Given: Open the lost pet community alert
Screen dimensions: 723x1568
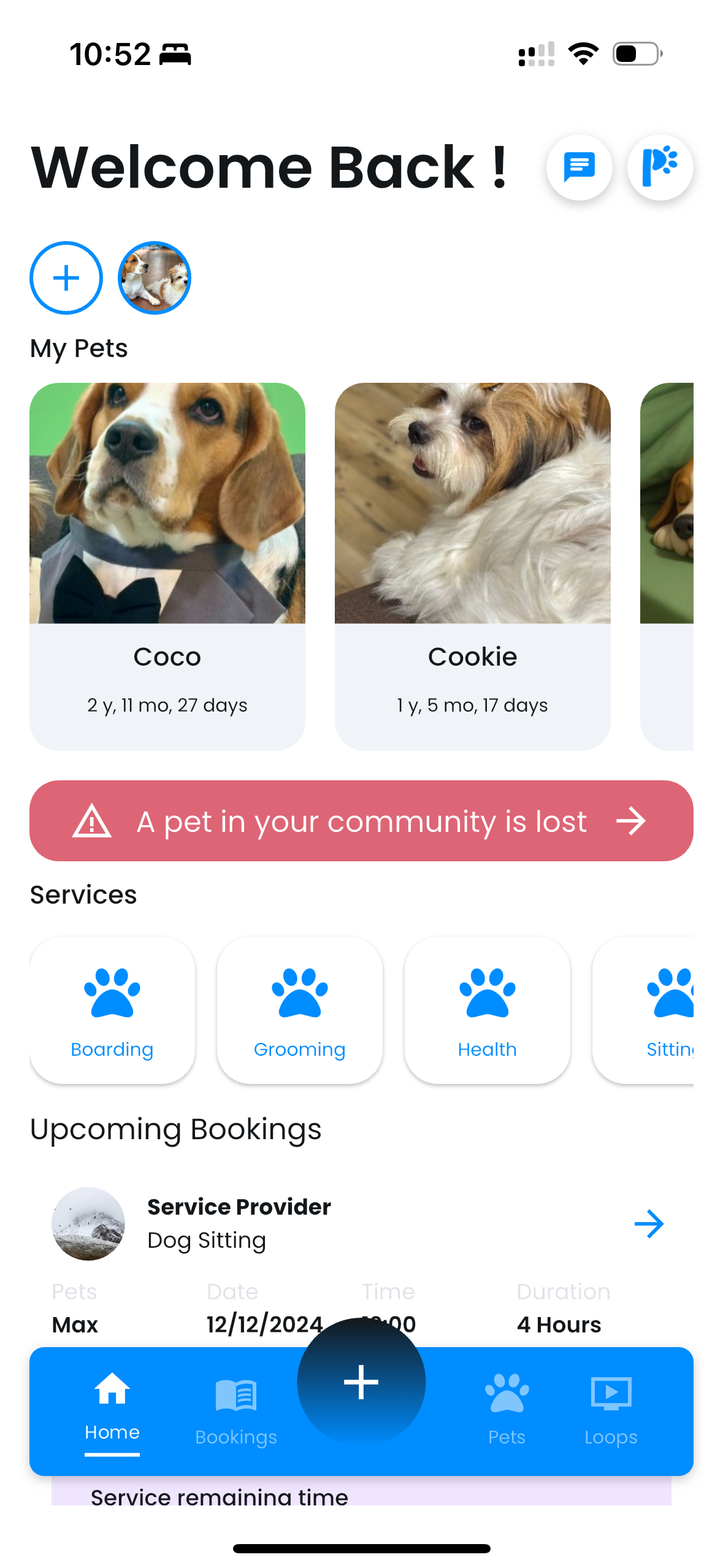Looking at the screenshot, I should [361, 821].
